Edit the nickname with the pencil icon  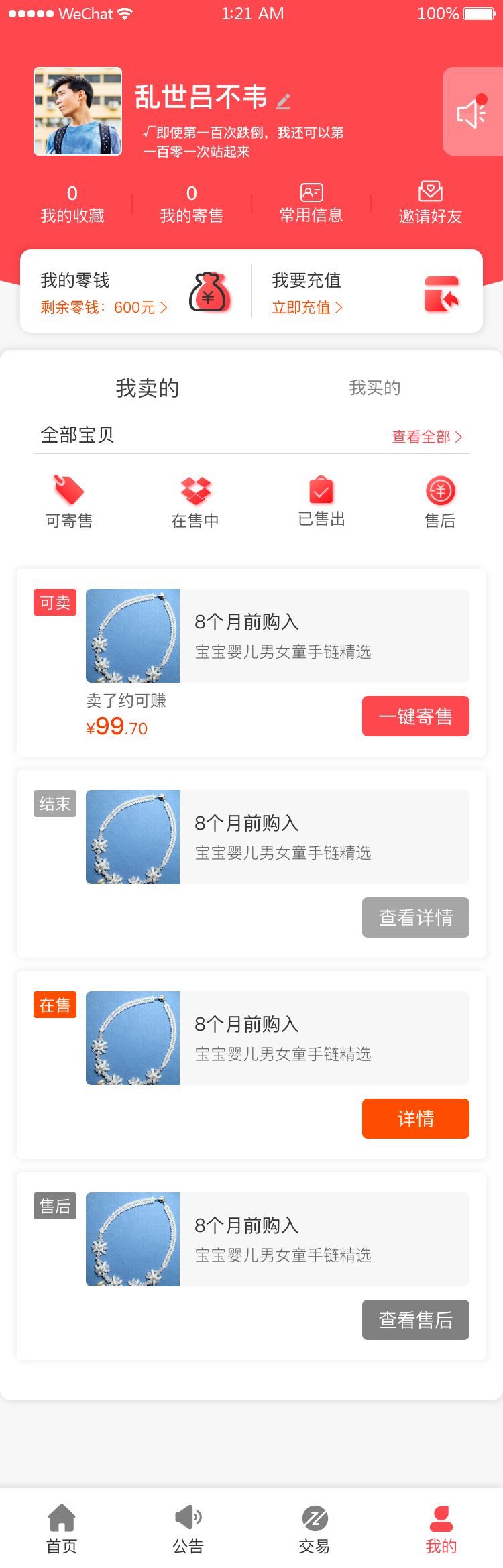click(x=284, y=101)
